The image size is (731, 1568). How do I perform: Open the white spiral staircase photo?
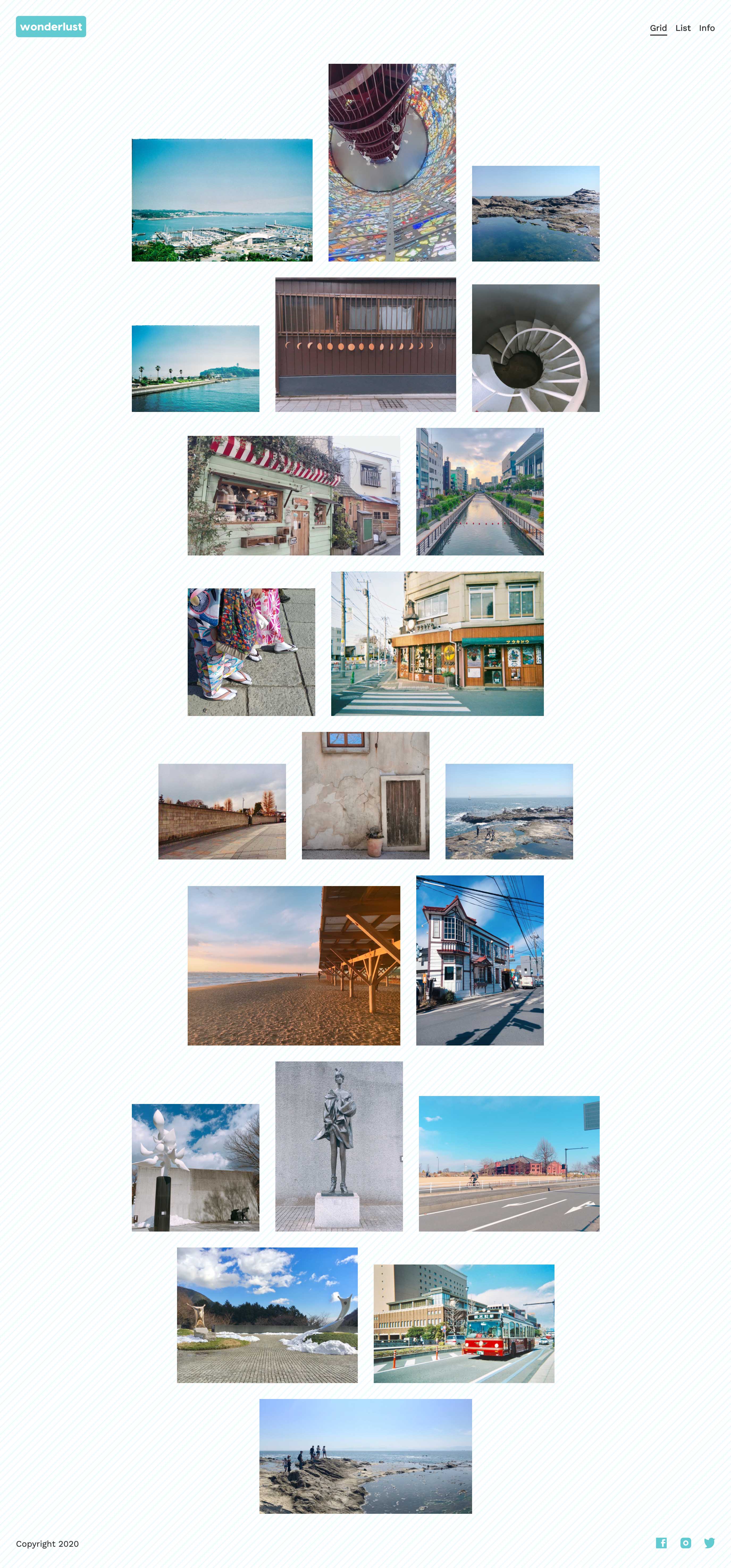coord(536,348)
